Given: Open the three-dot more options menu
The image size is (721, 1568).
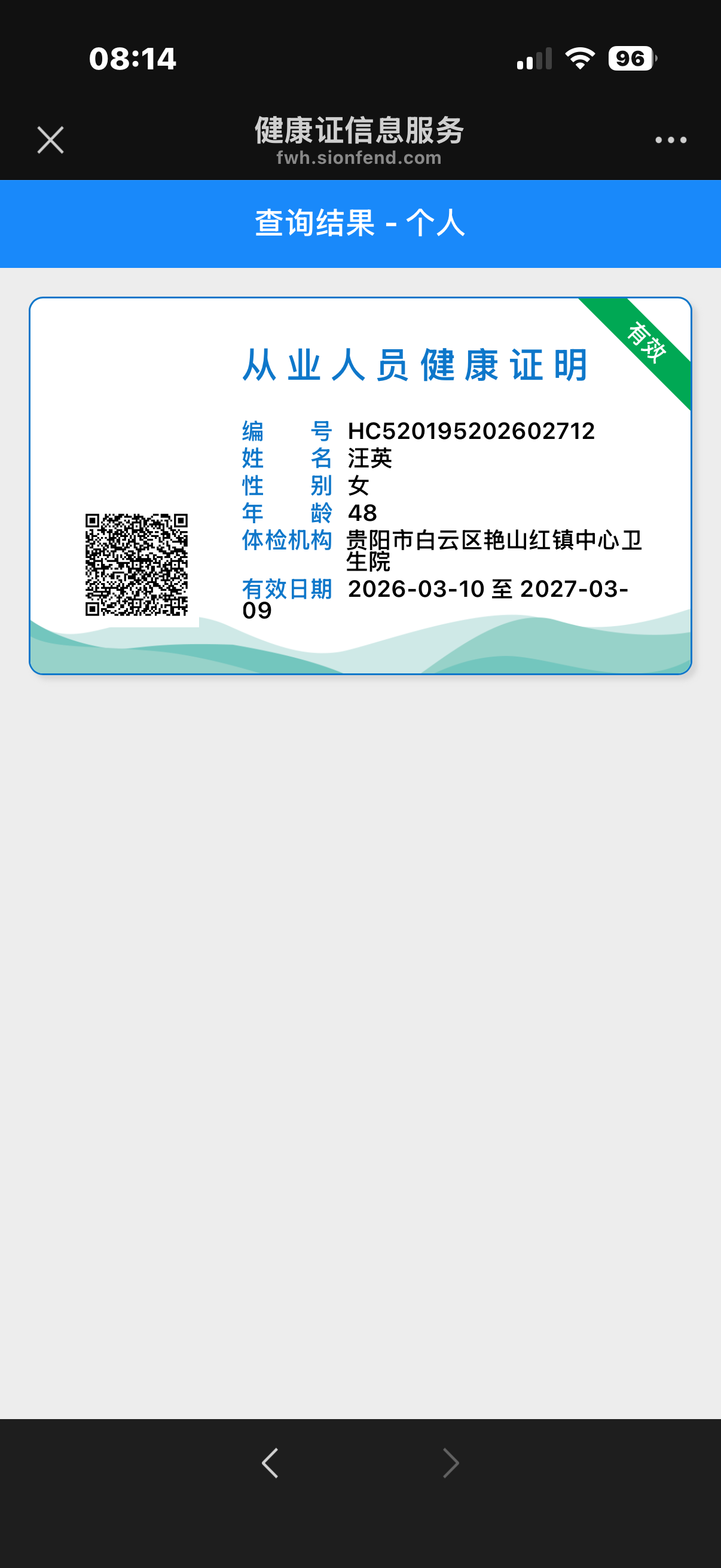Looking at the screenshot, I should coord(671,140).
